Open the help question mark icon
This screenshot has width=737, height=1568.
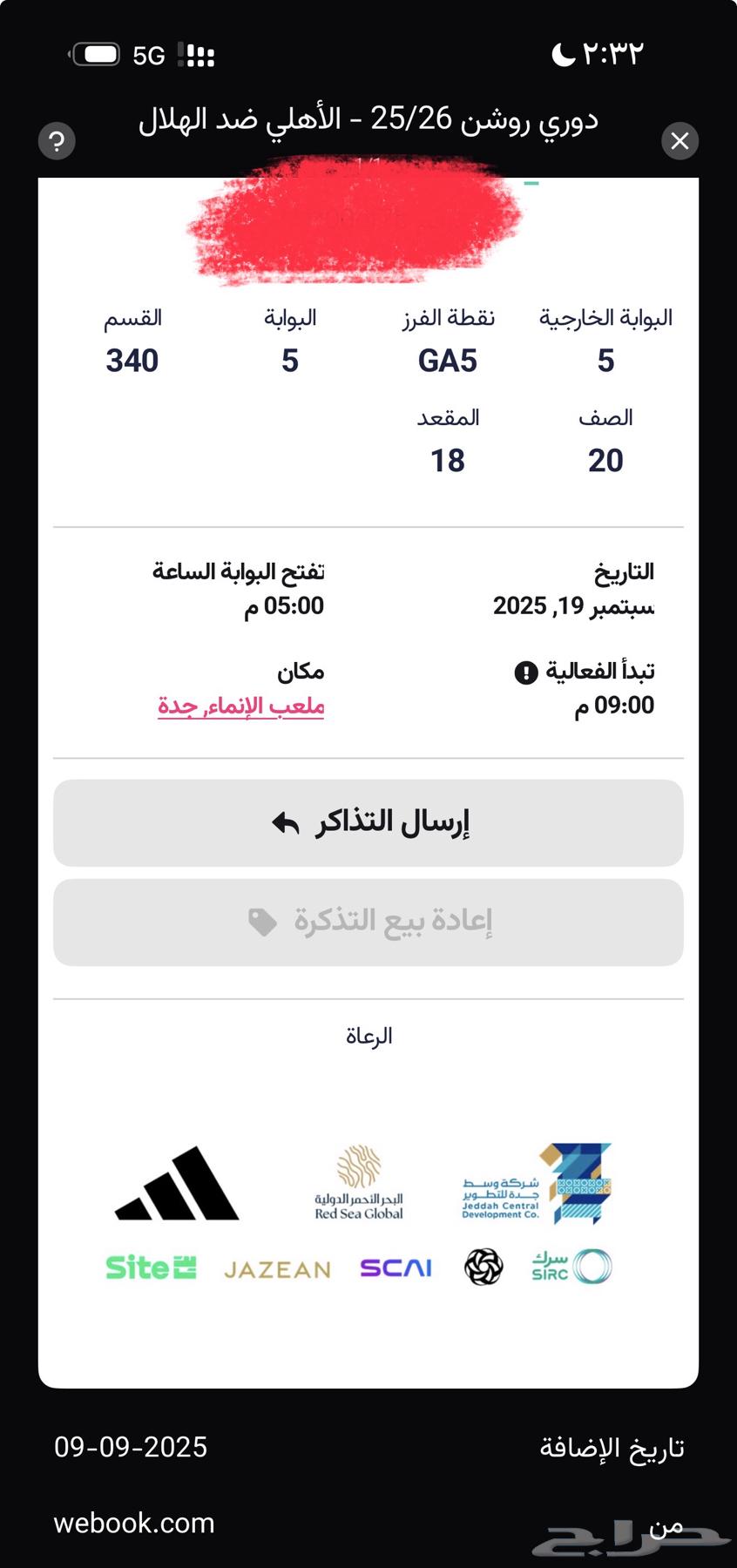[x=56, y=141]
